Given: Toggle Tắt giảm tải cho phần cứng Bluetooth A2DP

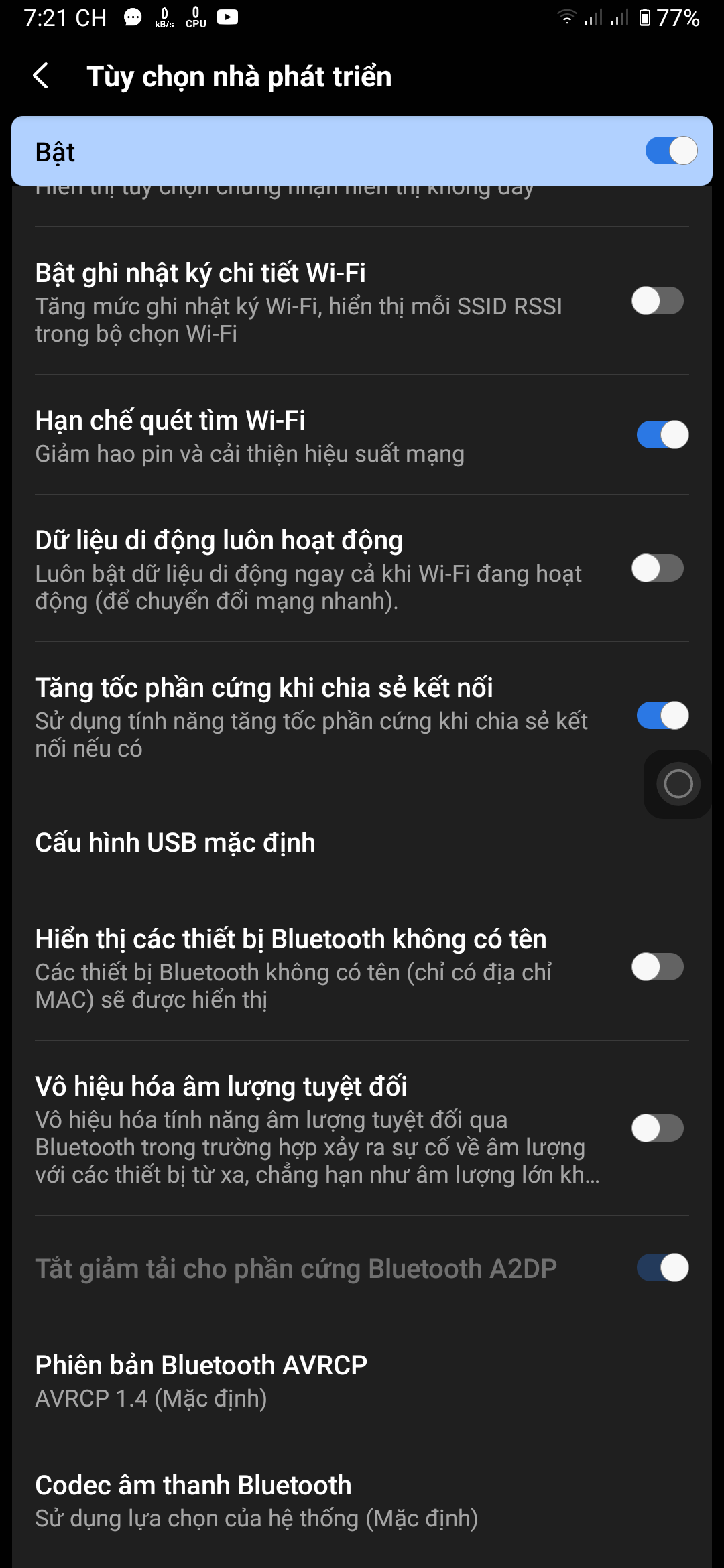Looking at the screenshot, I should click(x=662, y=1268).
